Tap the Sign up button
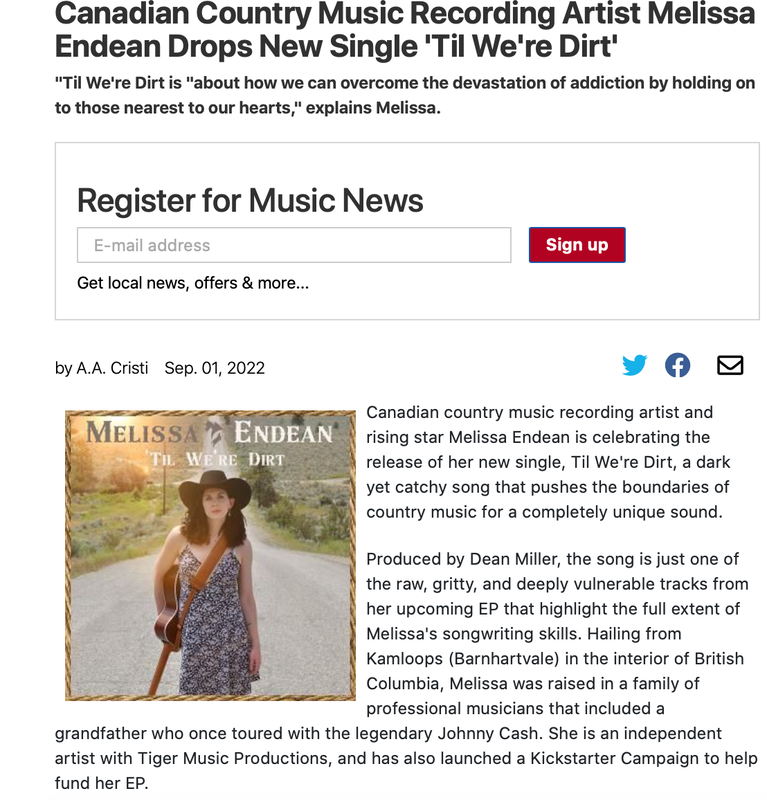This screenshot has width=767, height=800. (576, 245)
